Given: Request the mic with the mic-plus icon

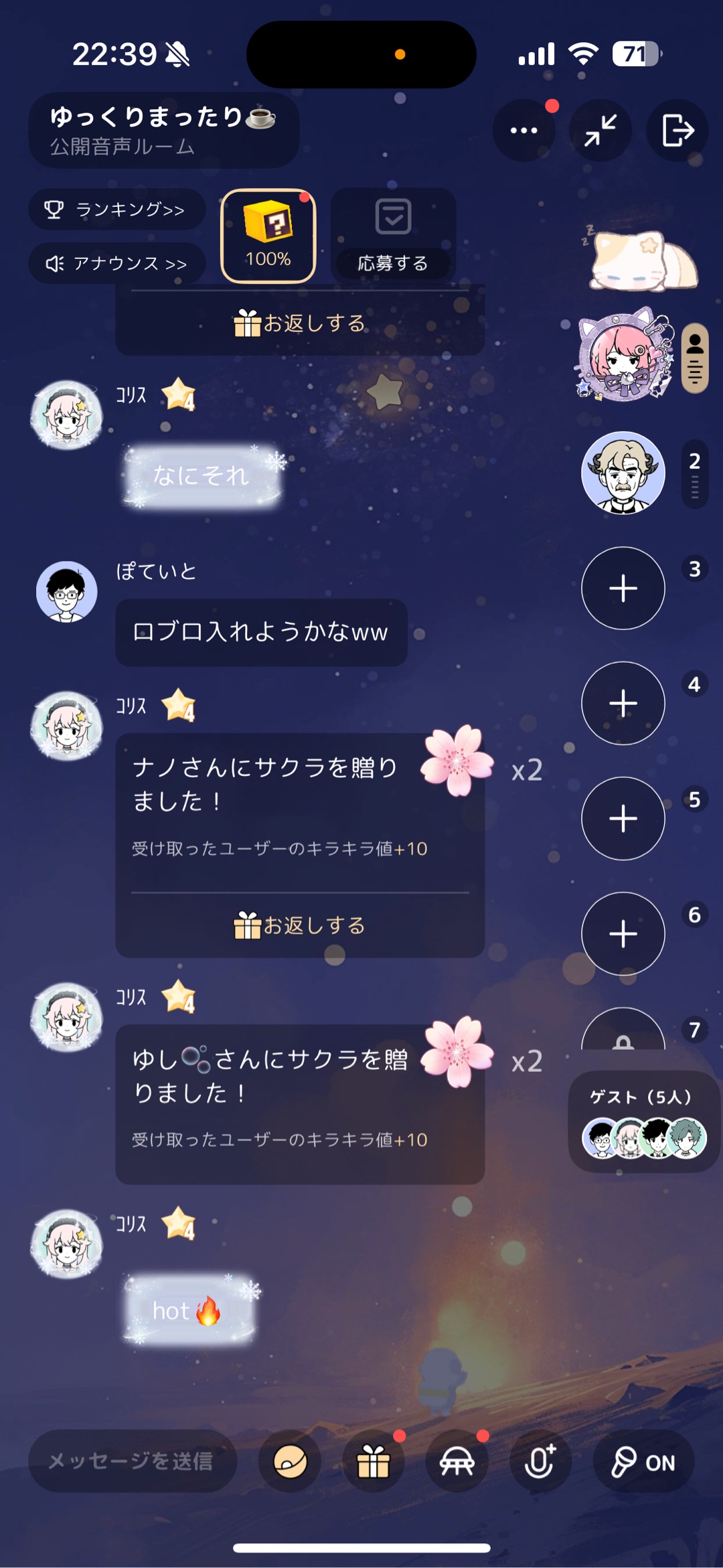Looking at the screenshot, I should point(540,1461).
